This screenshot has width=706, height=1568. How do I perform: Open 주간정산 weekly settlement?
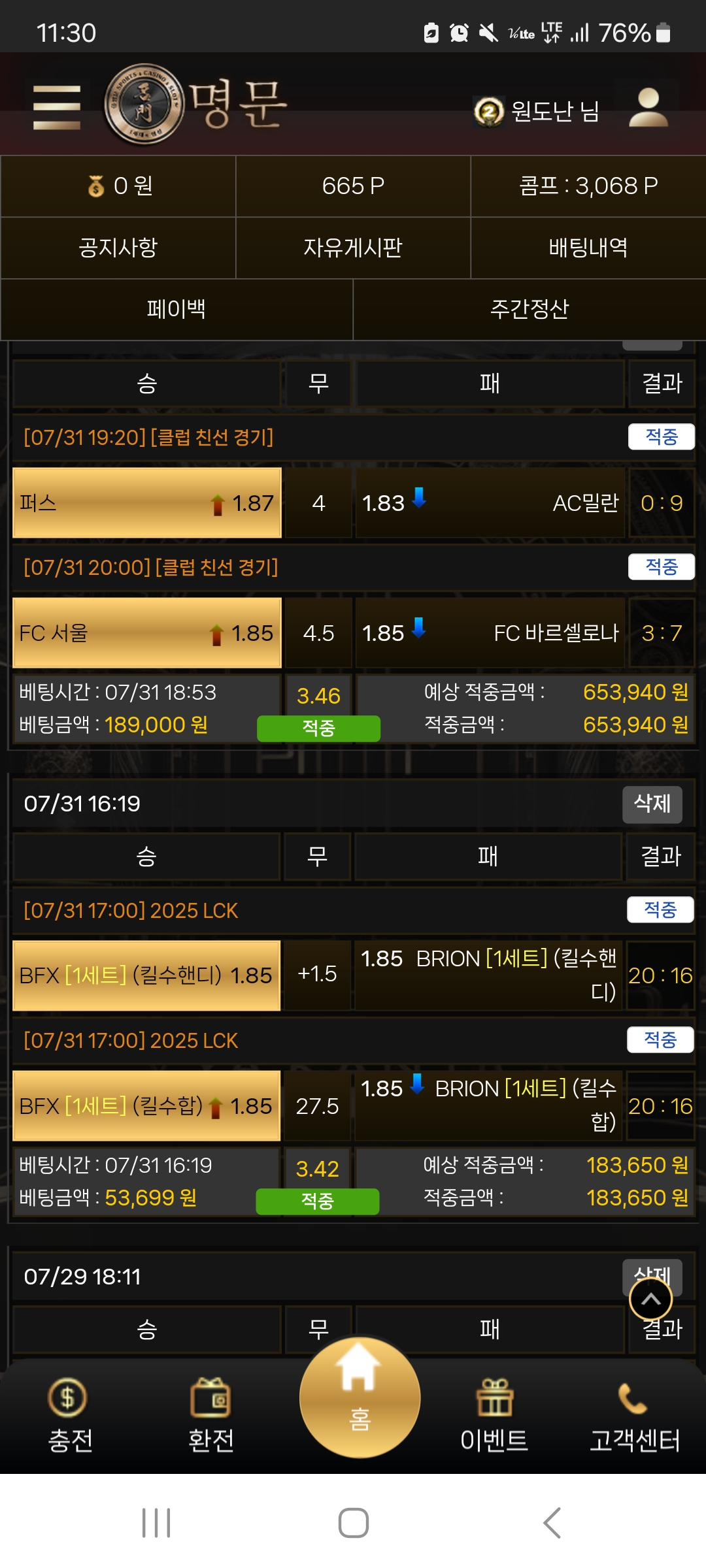point(529,309)
